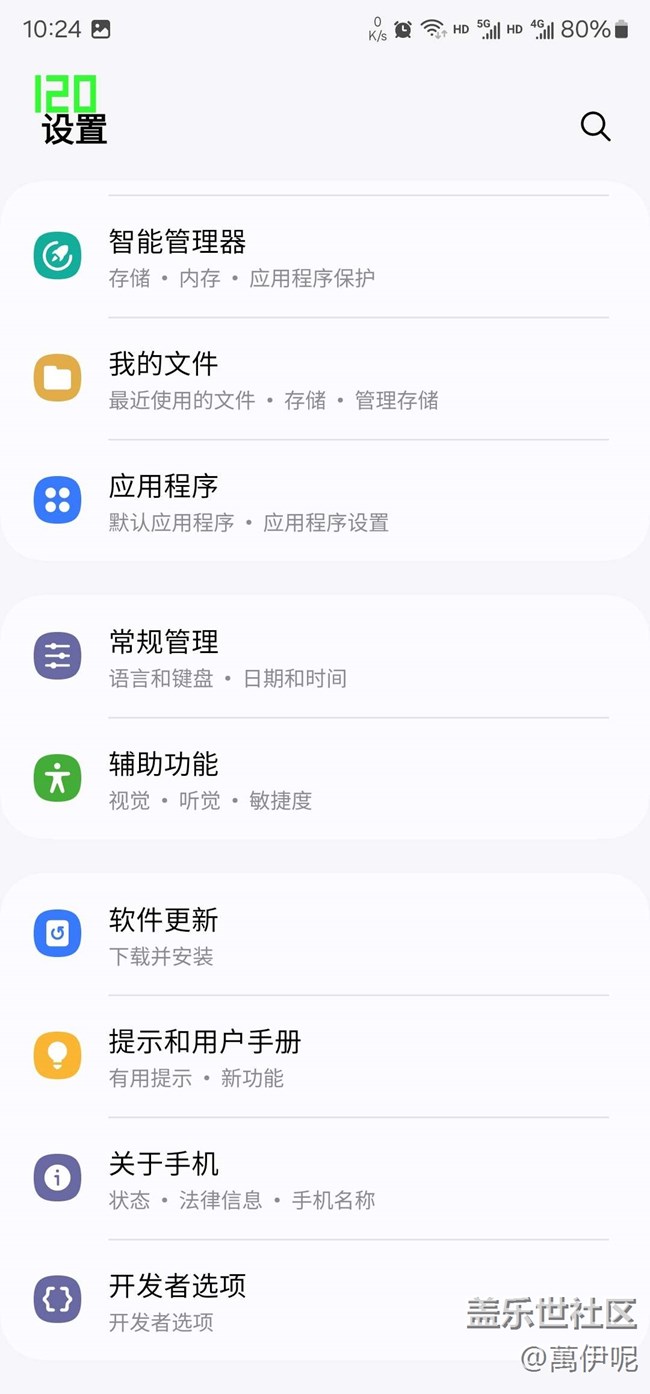Open 辅助功能 options
Screen dimensions: 650x1394
(324, 779)
